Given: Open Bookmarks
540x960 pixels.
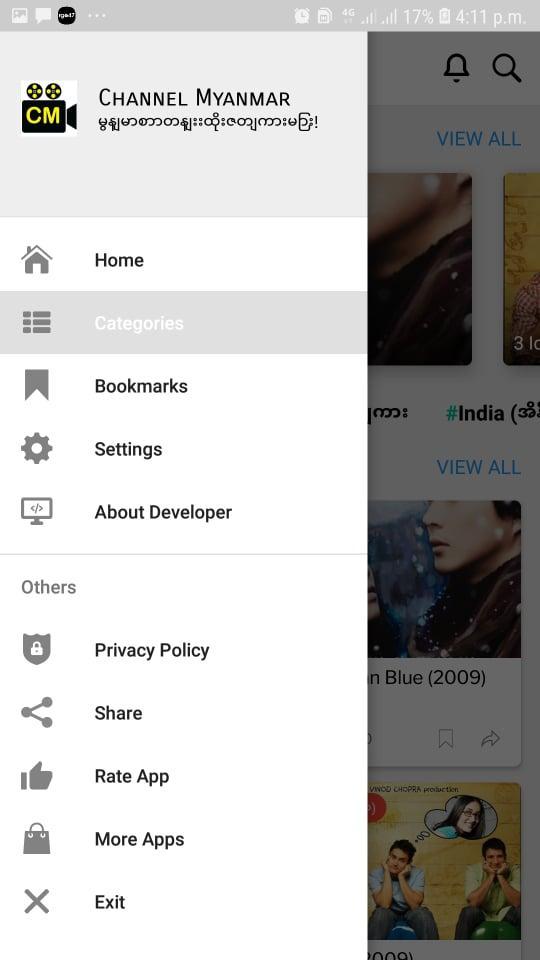Looking at the screenshot, I should [x=184, y=386].
